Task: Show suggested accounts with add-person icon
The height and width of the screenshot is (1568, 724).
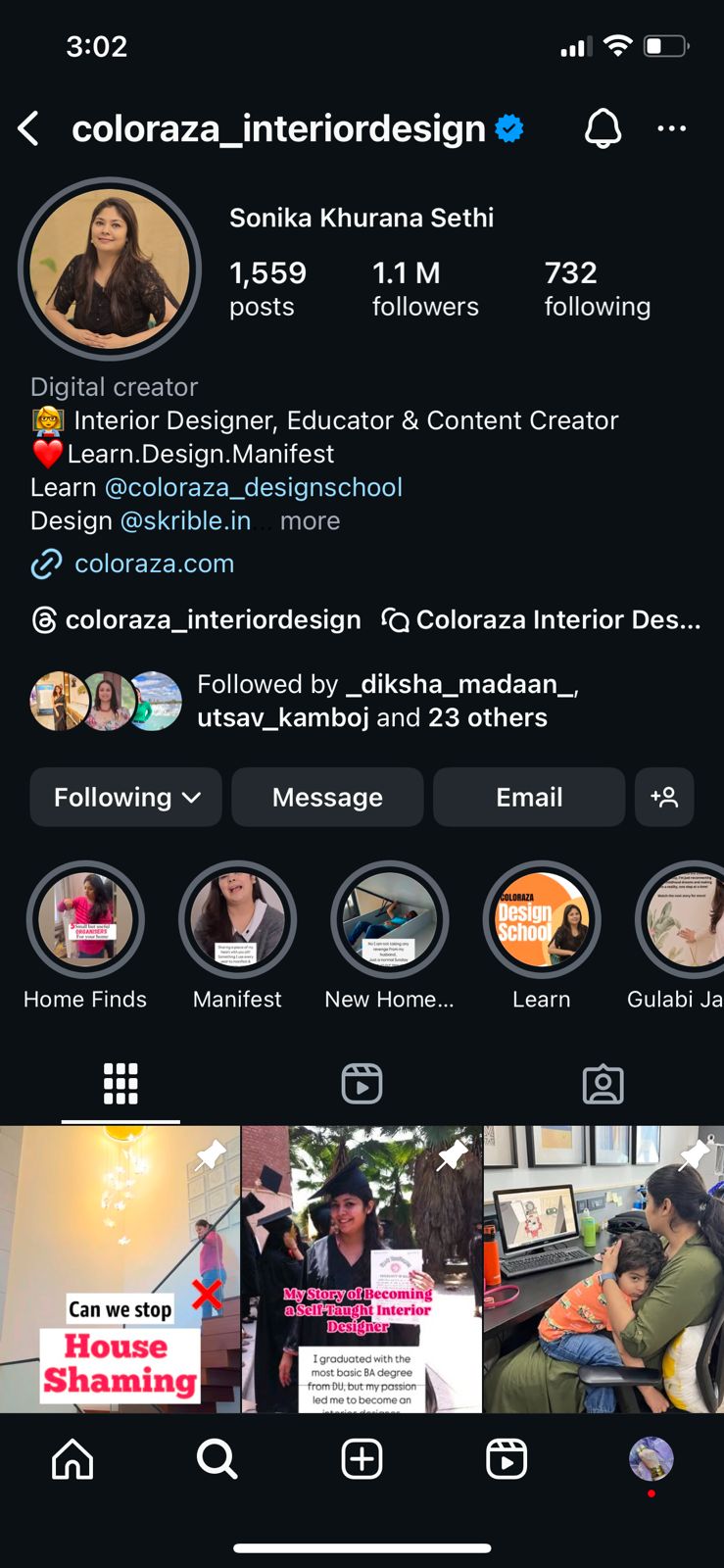Action: [664, 797]
